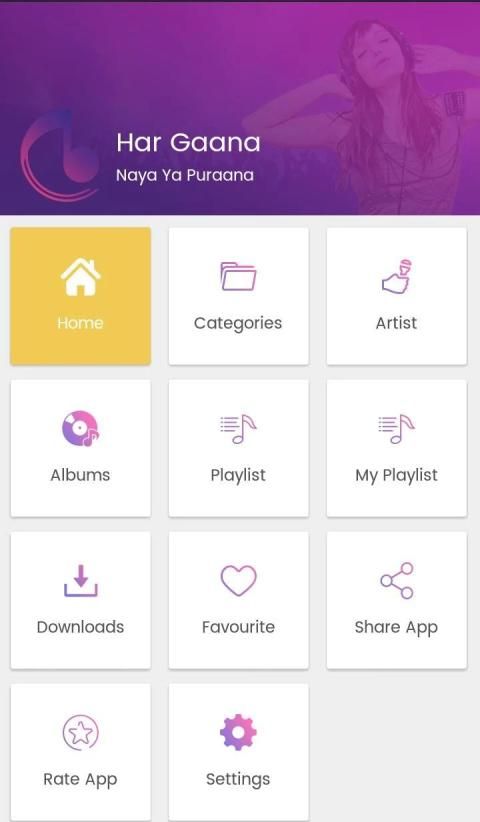View Downloads
The image size is (480, 822).
coord(81,600)
